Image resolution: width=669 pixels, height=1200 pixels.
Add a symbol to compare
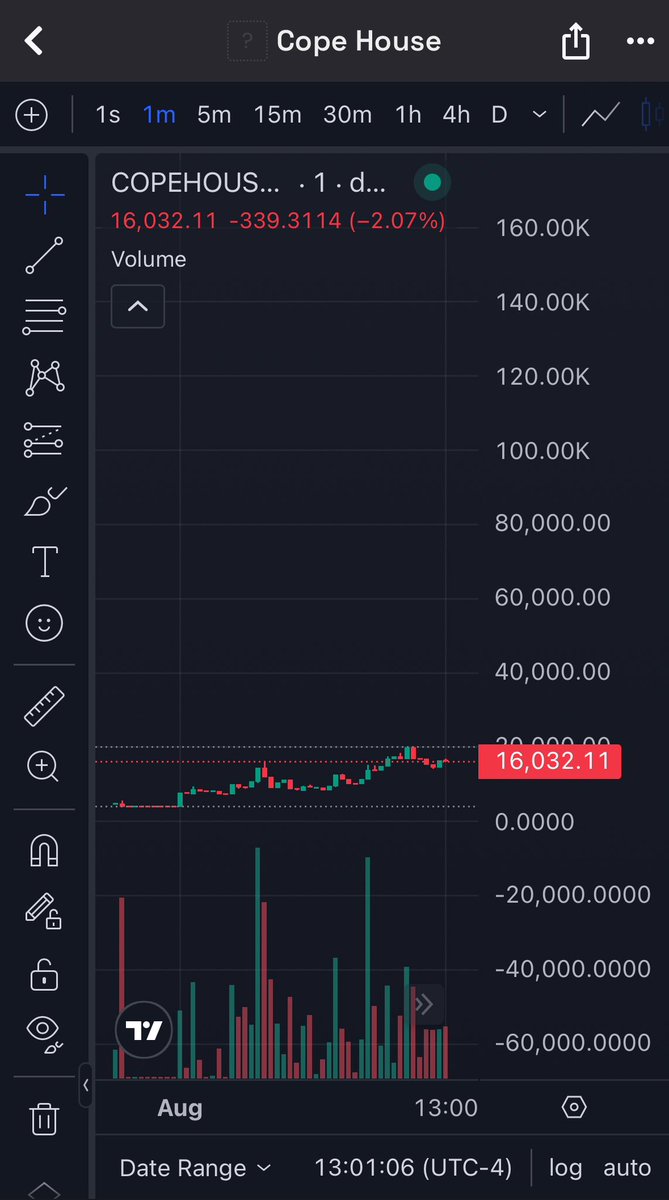point(32,115)
